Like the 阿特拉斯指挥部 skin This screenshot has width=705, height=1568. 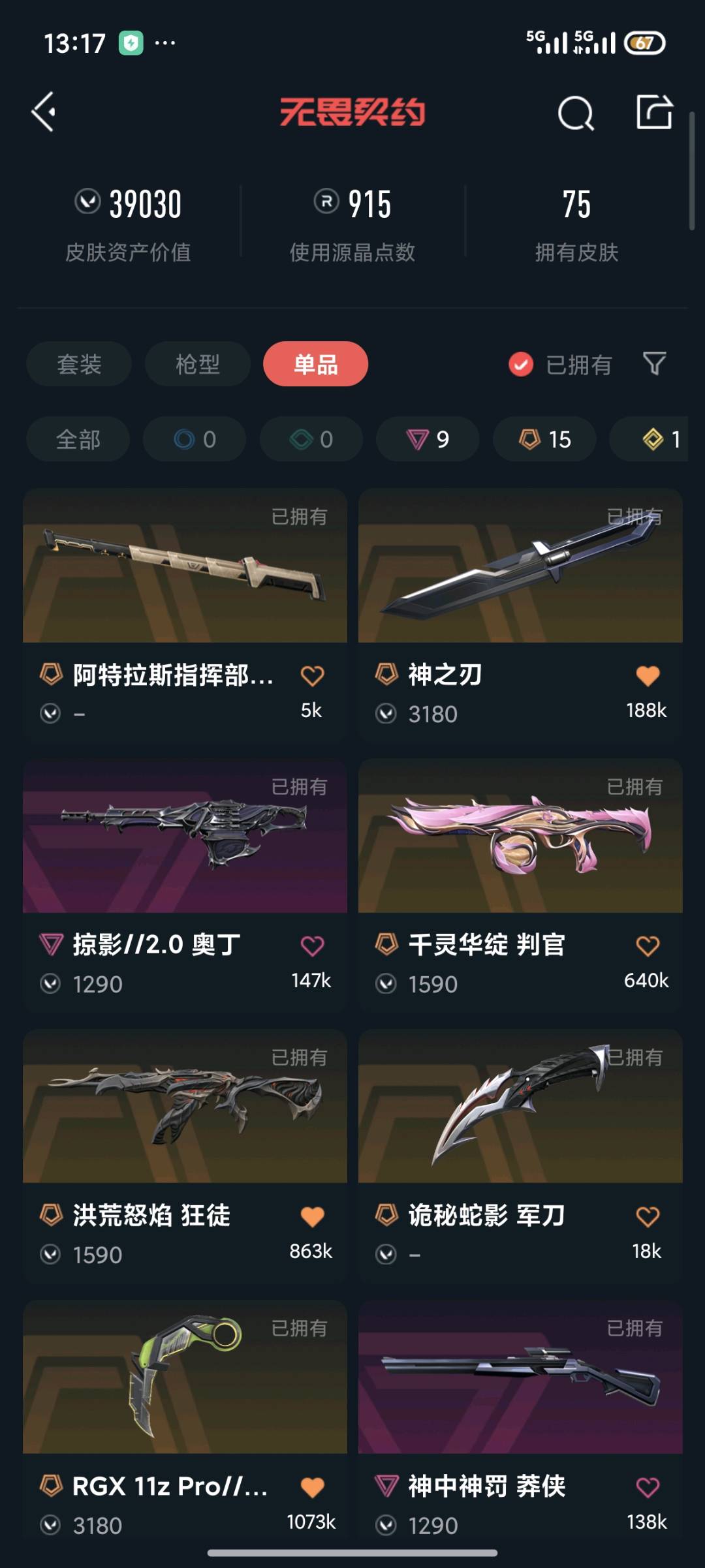312,675
